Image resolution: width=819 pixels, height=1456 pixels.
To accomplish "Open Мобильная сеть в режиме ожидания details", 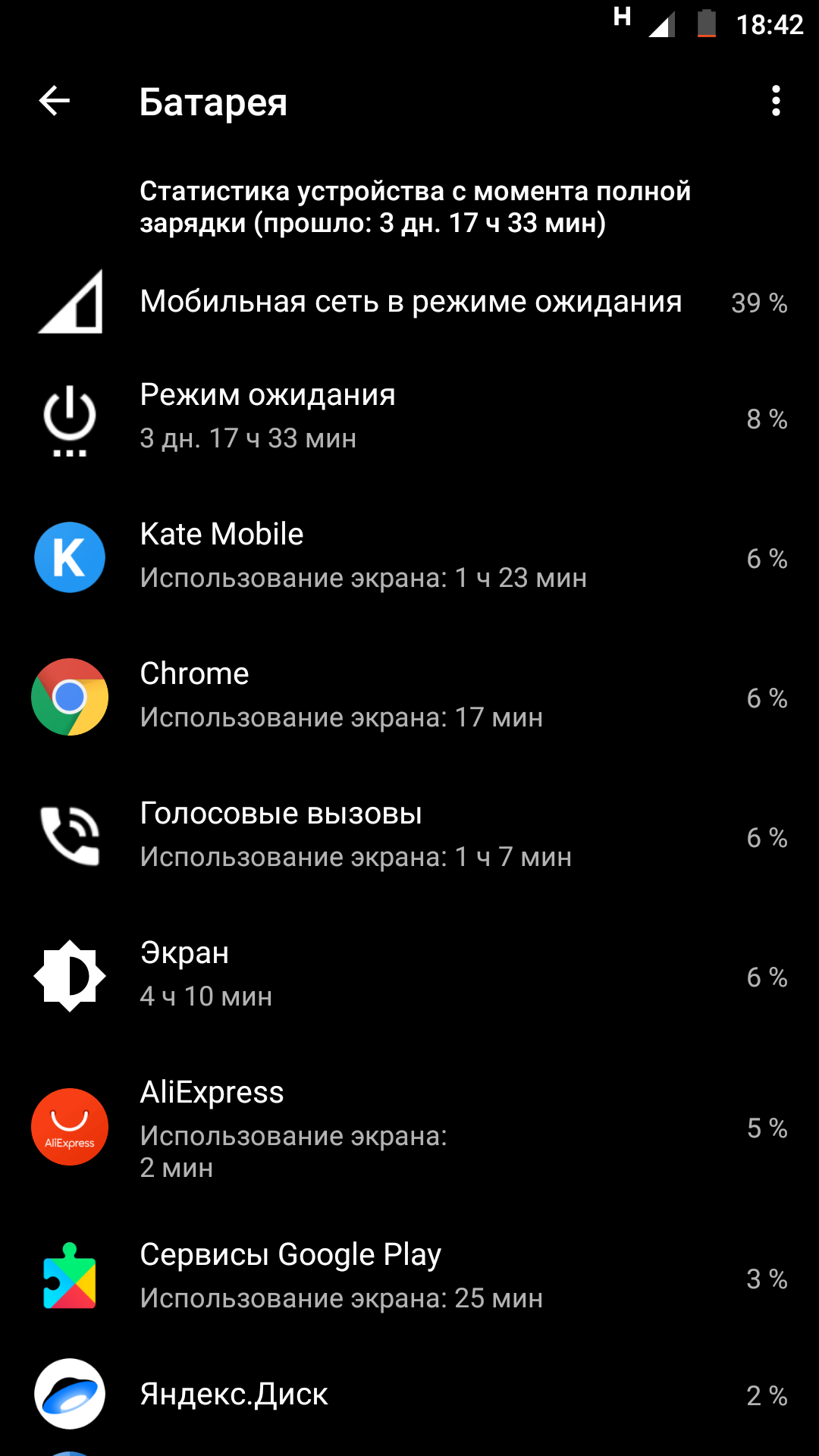I will [x=409, y=302].
